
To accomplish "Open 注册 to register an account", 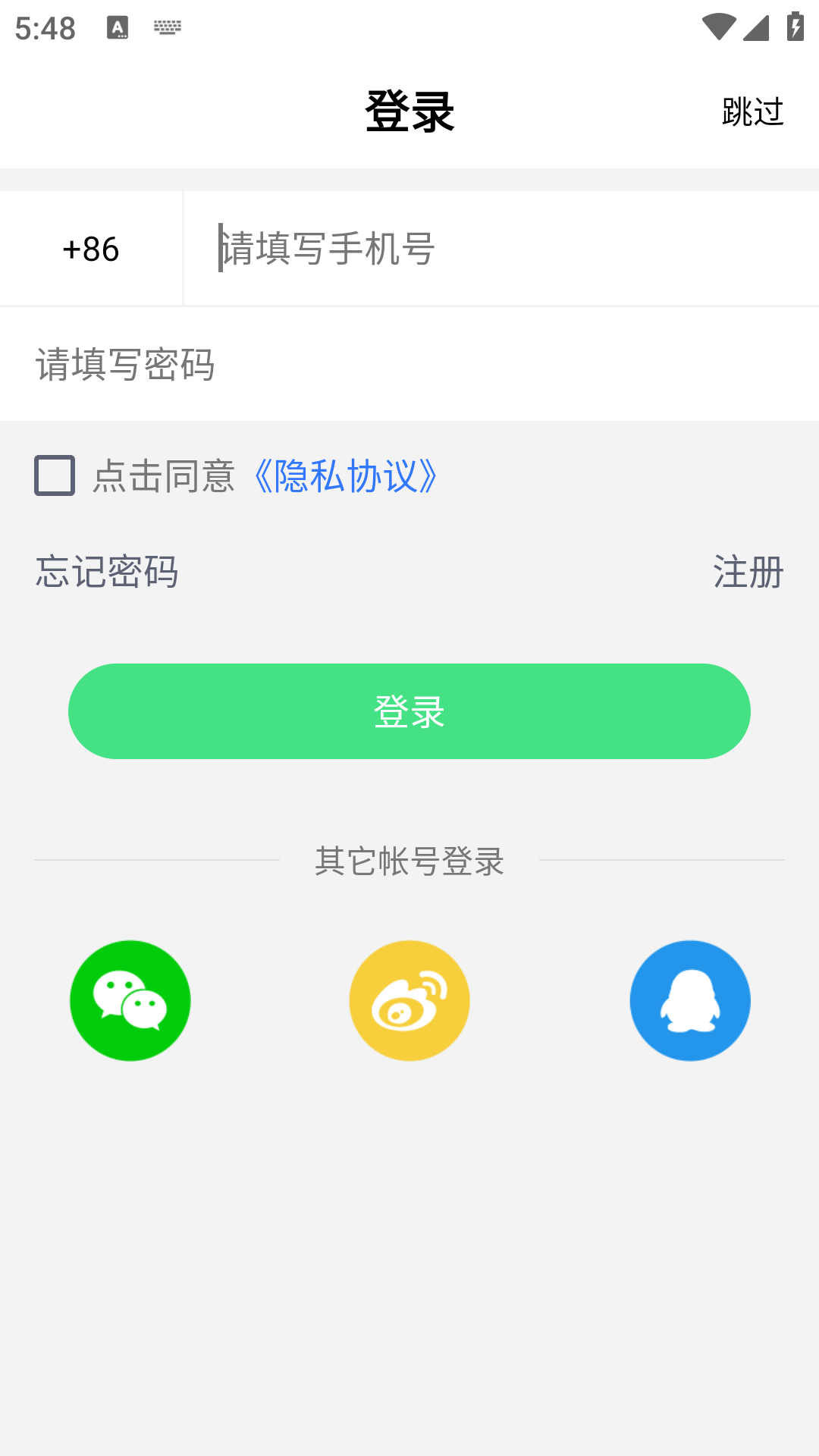I will pyautogui.click(x=748, y=571).
